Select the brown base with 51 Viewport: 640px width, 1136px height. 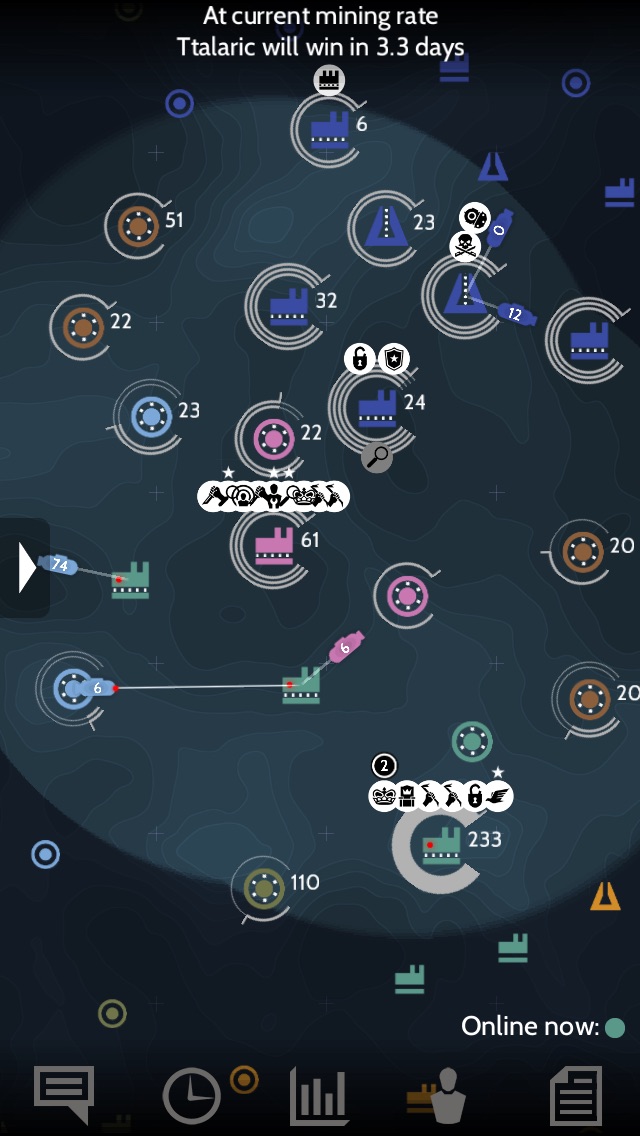[136, 226]
